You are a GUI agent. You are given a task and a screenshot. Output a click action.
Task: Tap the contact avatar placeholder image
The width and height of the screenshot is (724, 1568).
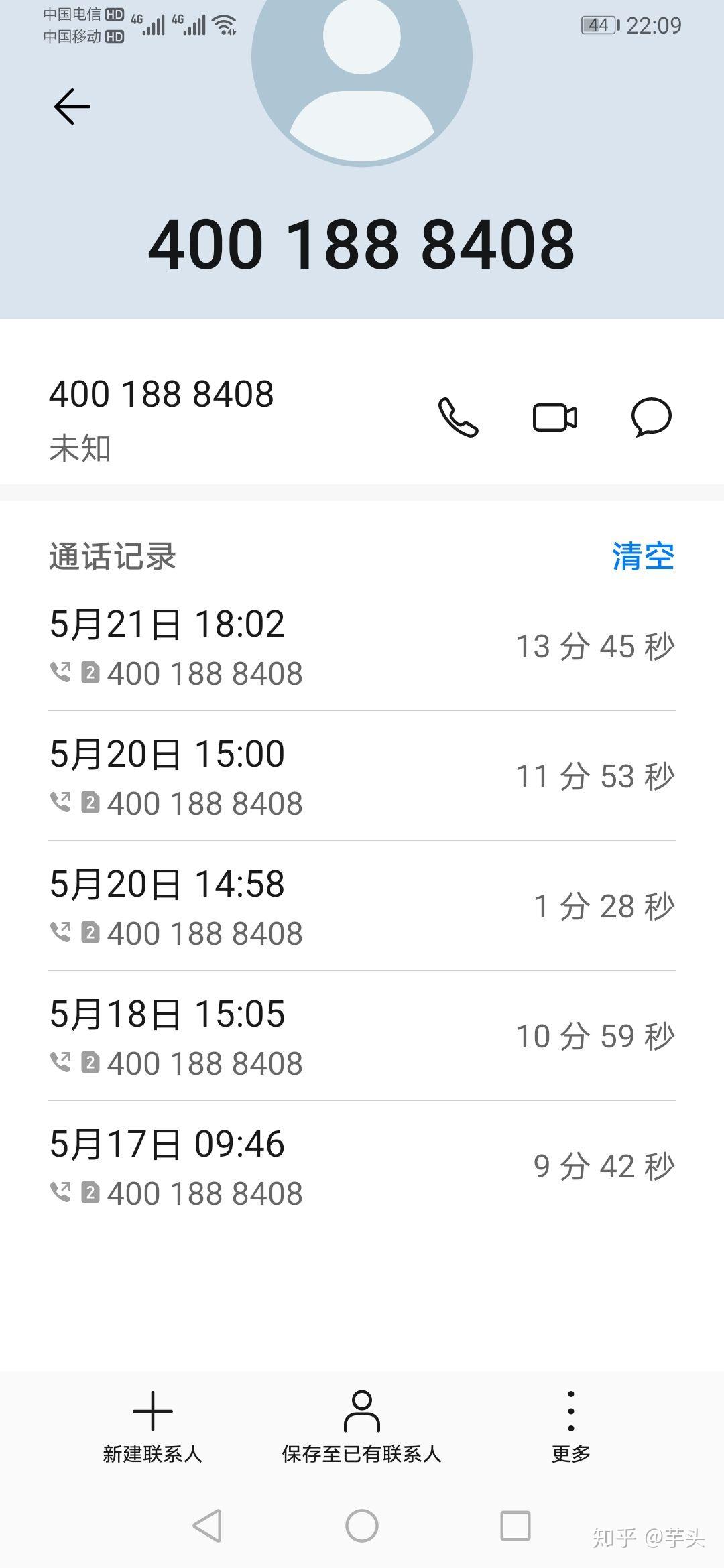click(x=362, y=80)
